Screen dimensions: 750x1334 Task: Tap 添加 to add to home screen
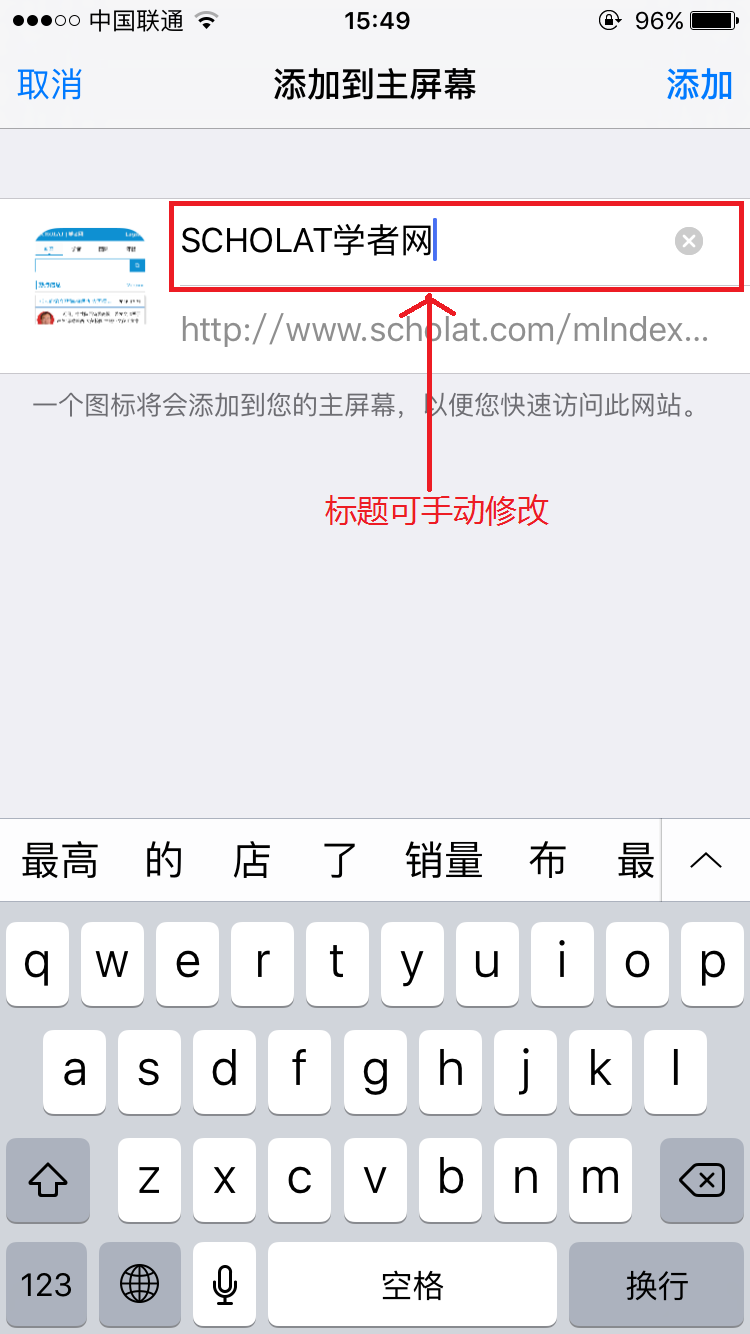pyautogui.click(x=699, y=85)
